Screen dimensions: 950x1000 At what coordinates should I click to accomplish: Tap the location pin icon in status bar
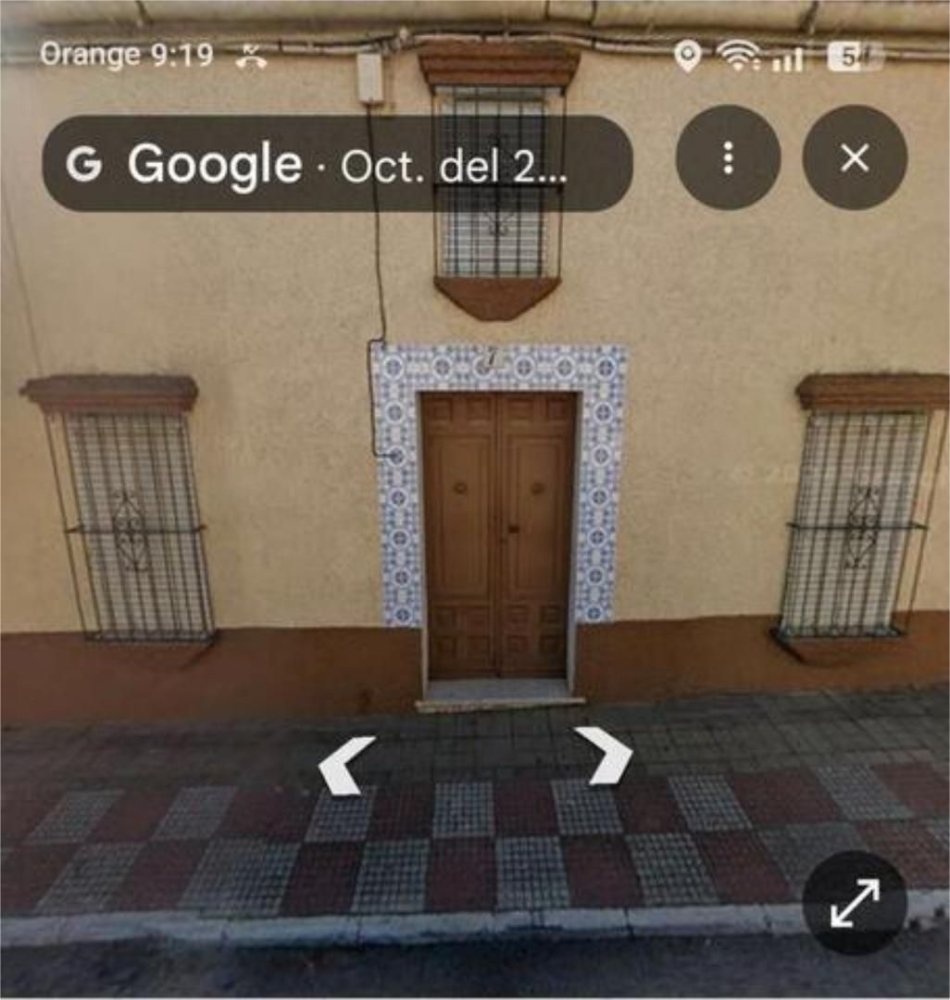coord(686,58)
